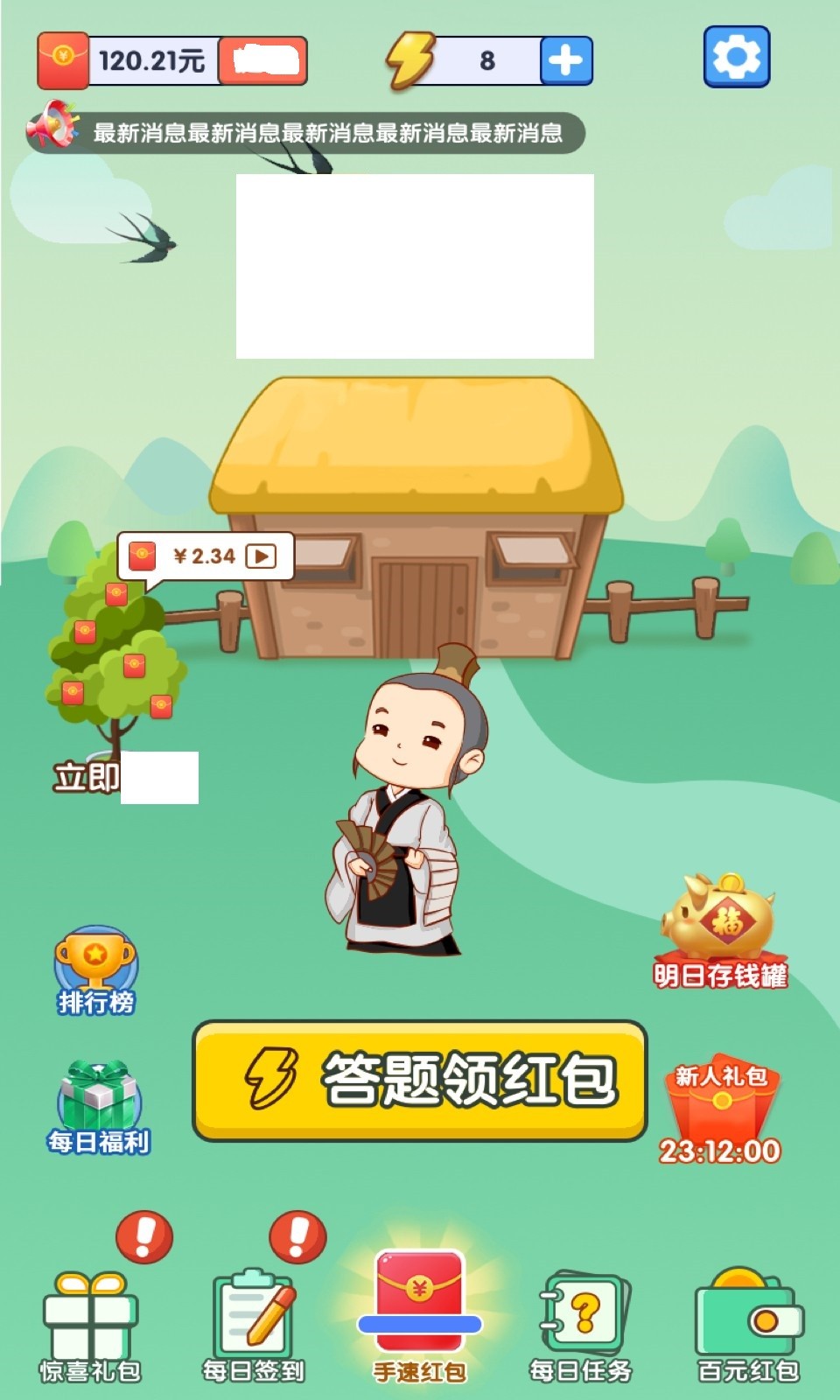Open the settings gear
840x1400 pixels.
coord(737,57)
